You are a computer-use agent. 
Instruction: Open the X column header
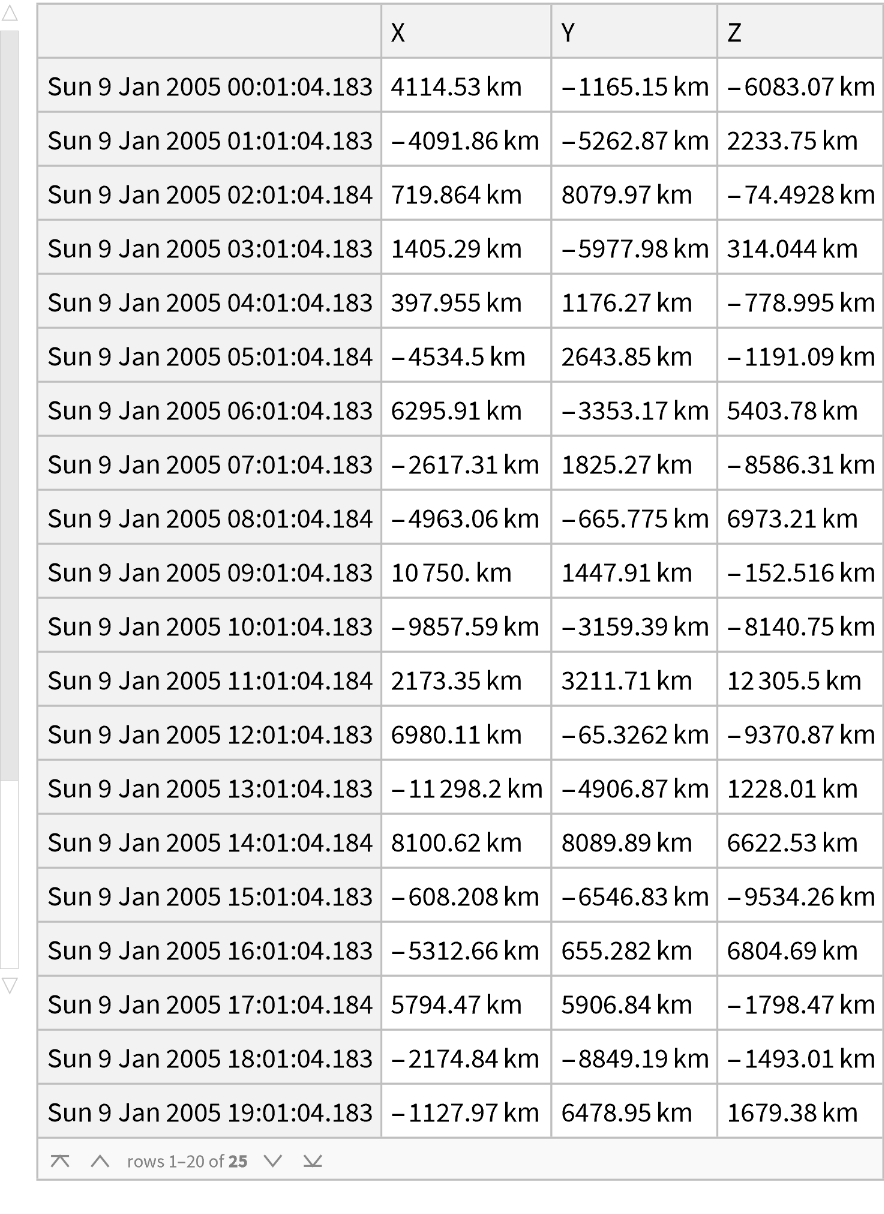[x=465, y=32]
